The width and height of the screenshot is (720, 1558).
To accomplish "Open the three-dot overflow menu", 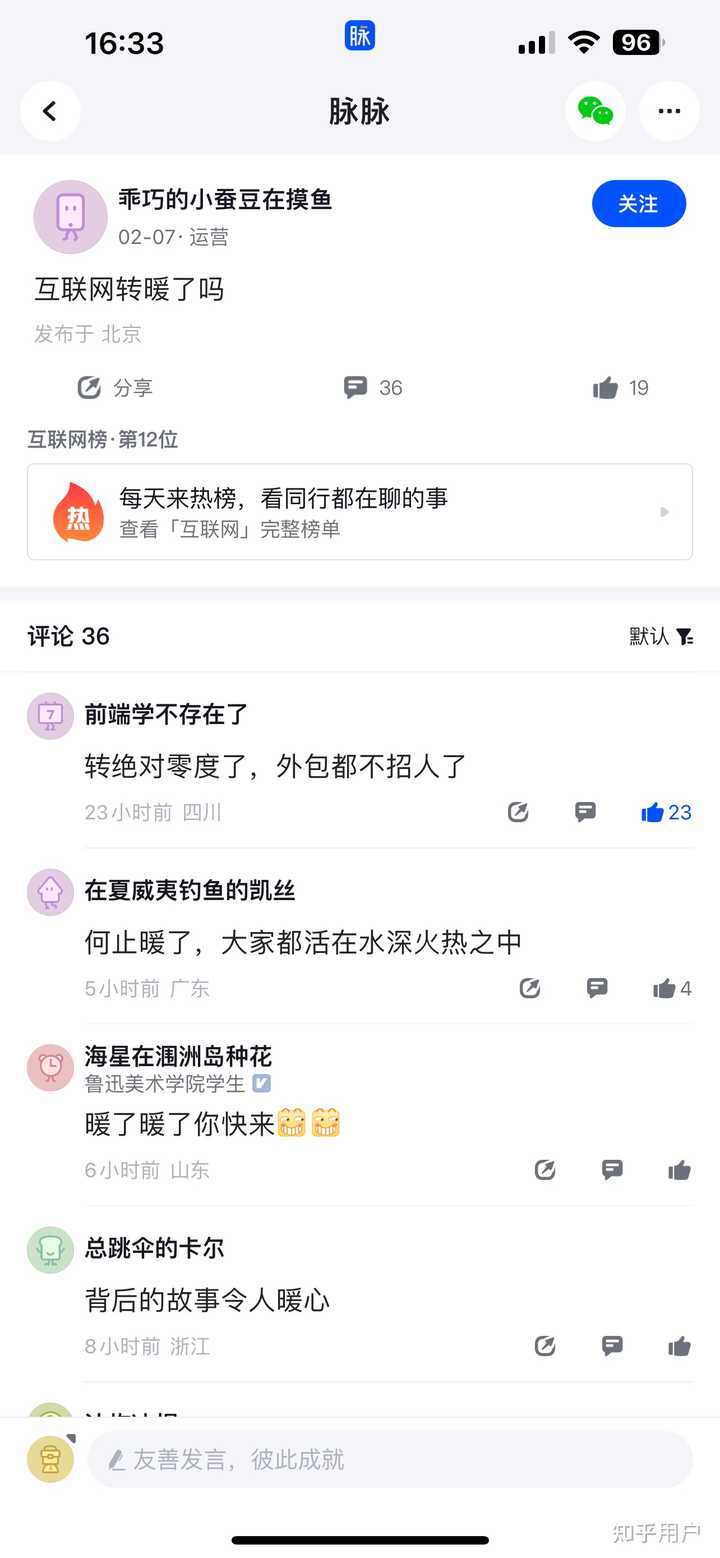I will pos(669,111).
